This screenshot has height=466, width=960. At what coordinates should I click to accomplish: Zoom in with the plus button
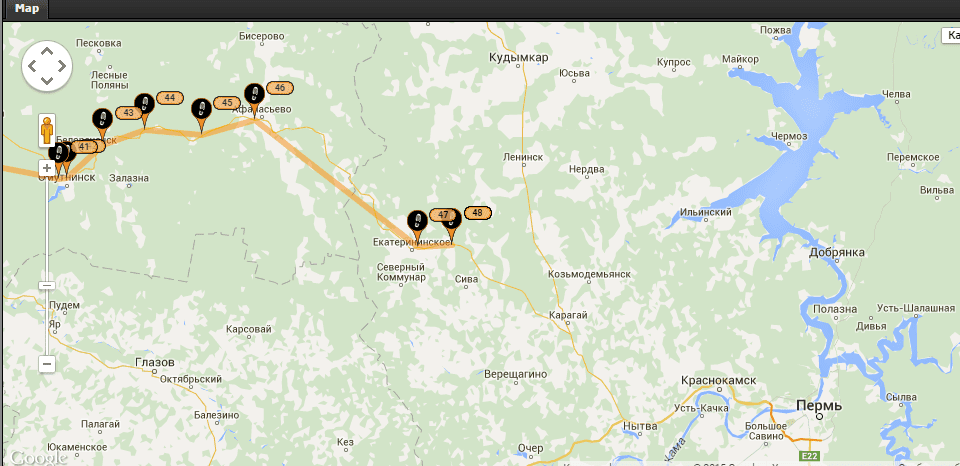[46, 168]
